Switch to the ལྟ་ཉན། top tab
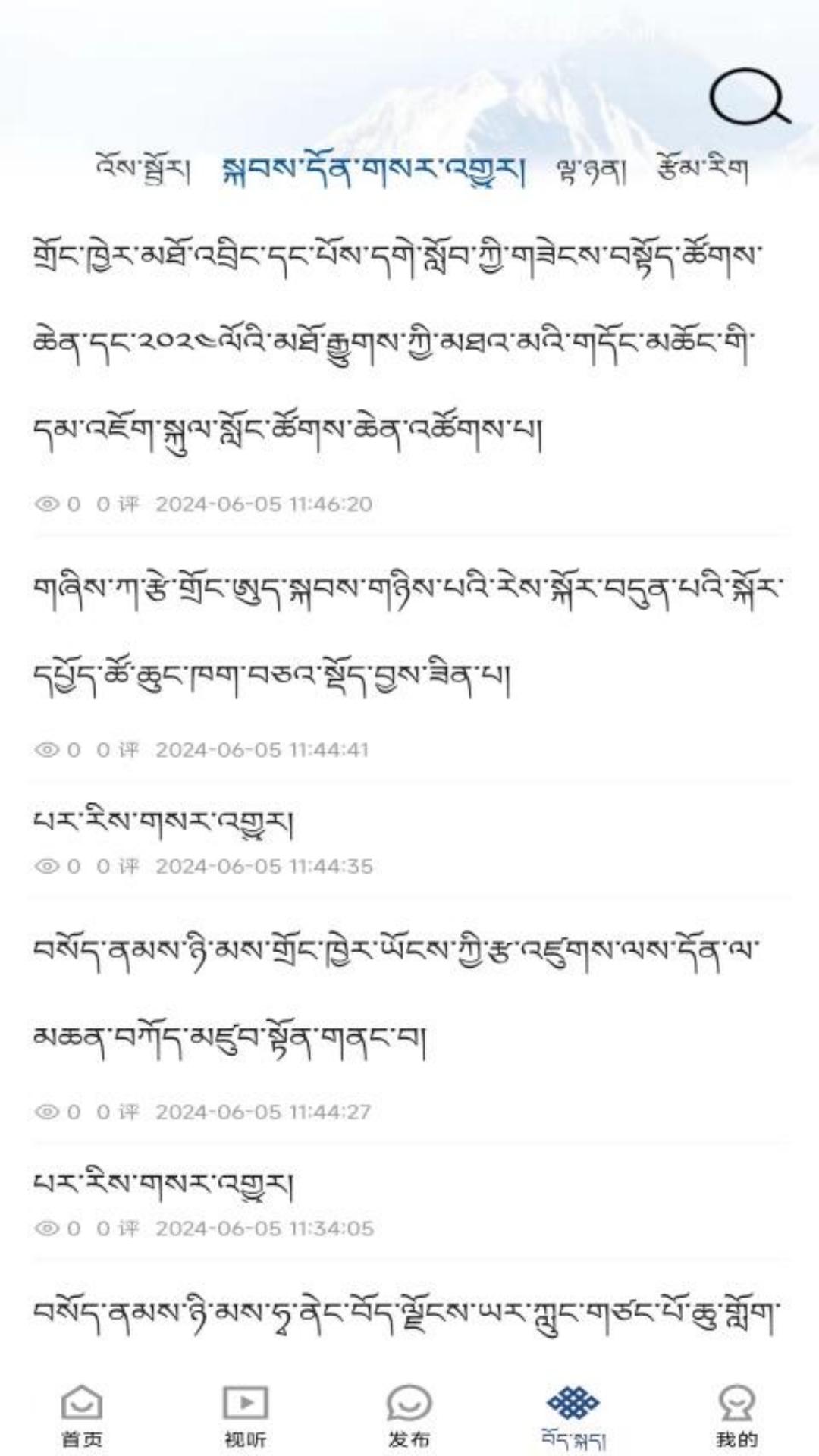The width and height of the screenshot is (819, 1456). click(591, 171)
